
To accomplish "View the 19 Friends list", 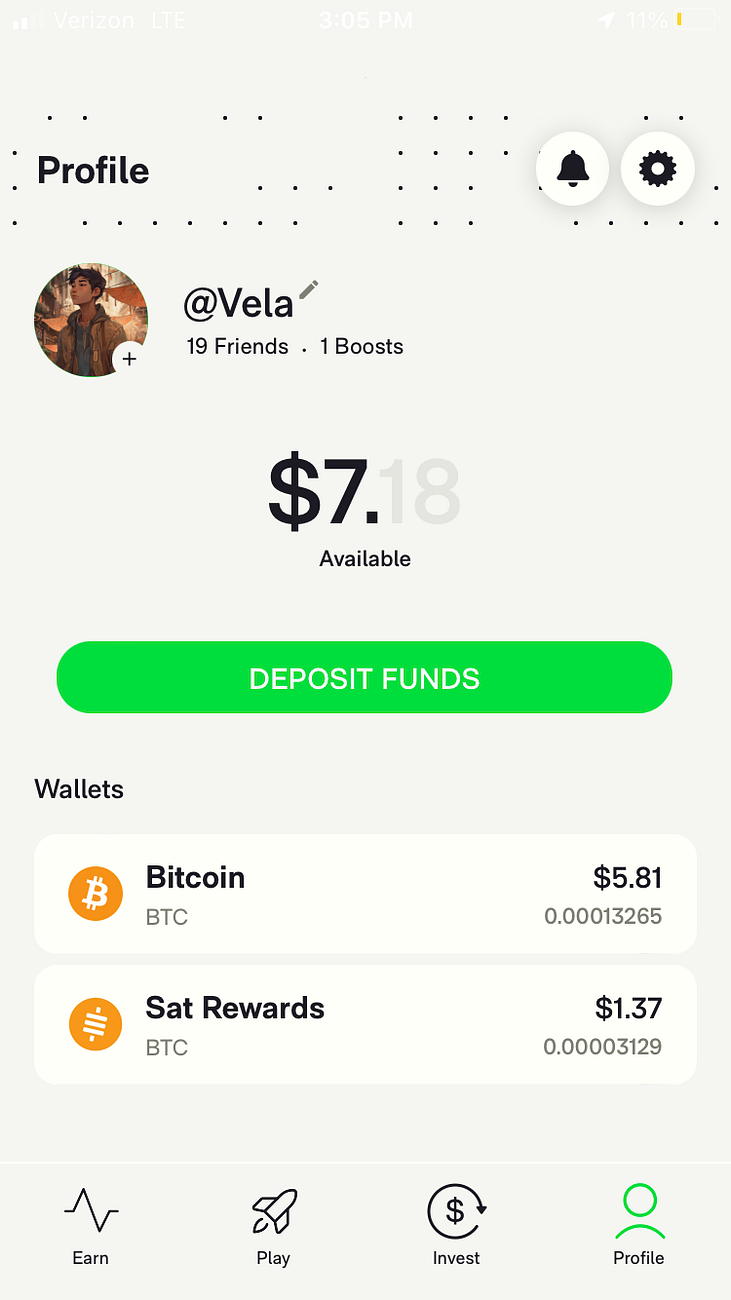I will click(238, 347).
